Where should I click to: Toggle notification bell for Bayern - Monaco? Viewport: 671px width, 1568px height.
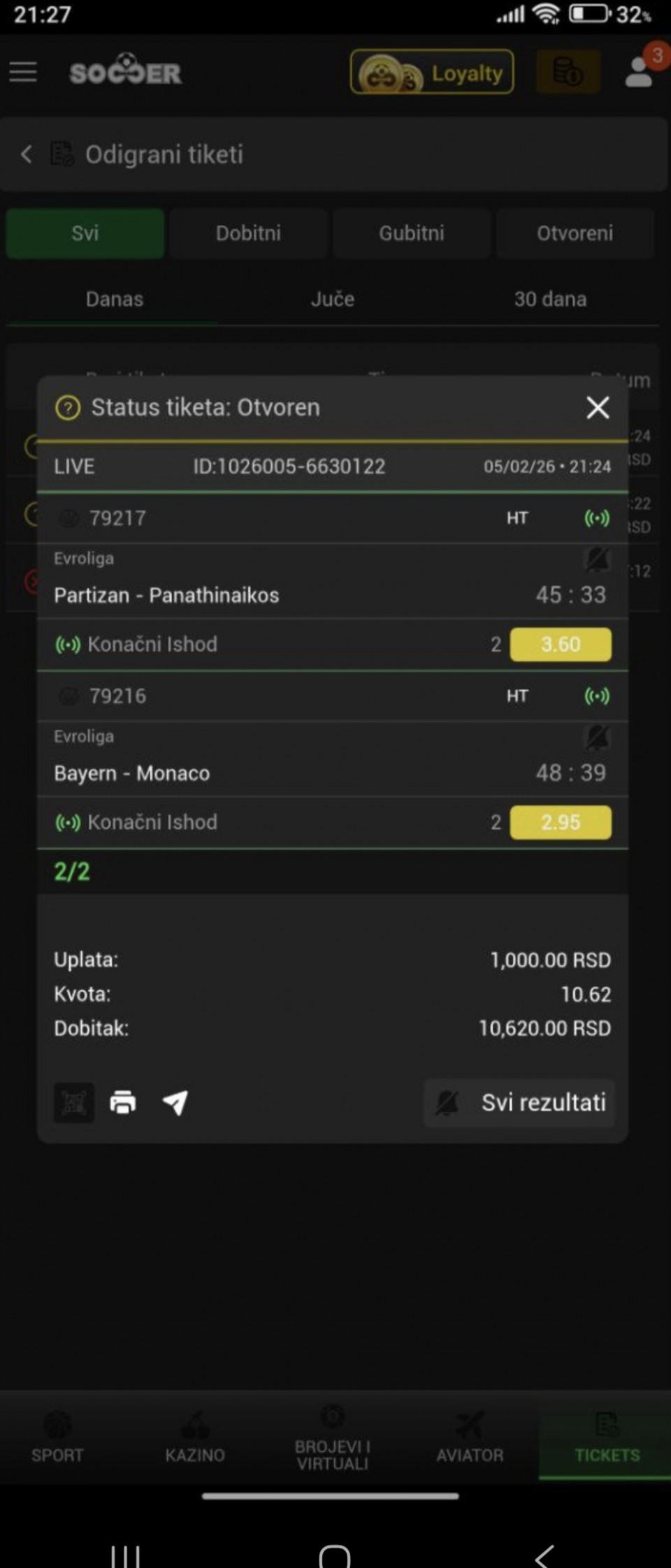(x=597, y=738)
